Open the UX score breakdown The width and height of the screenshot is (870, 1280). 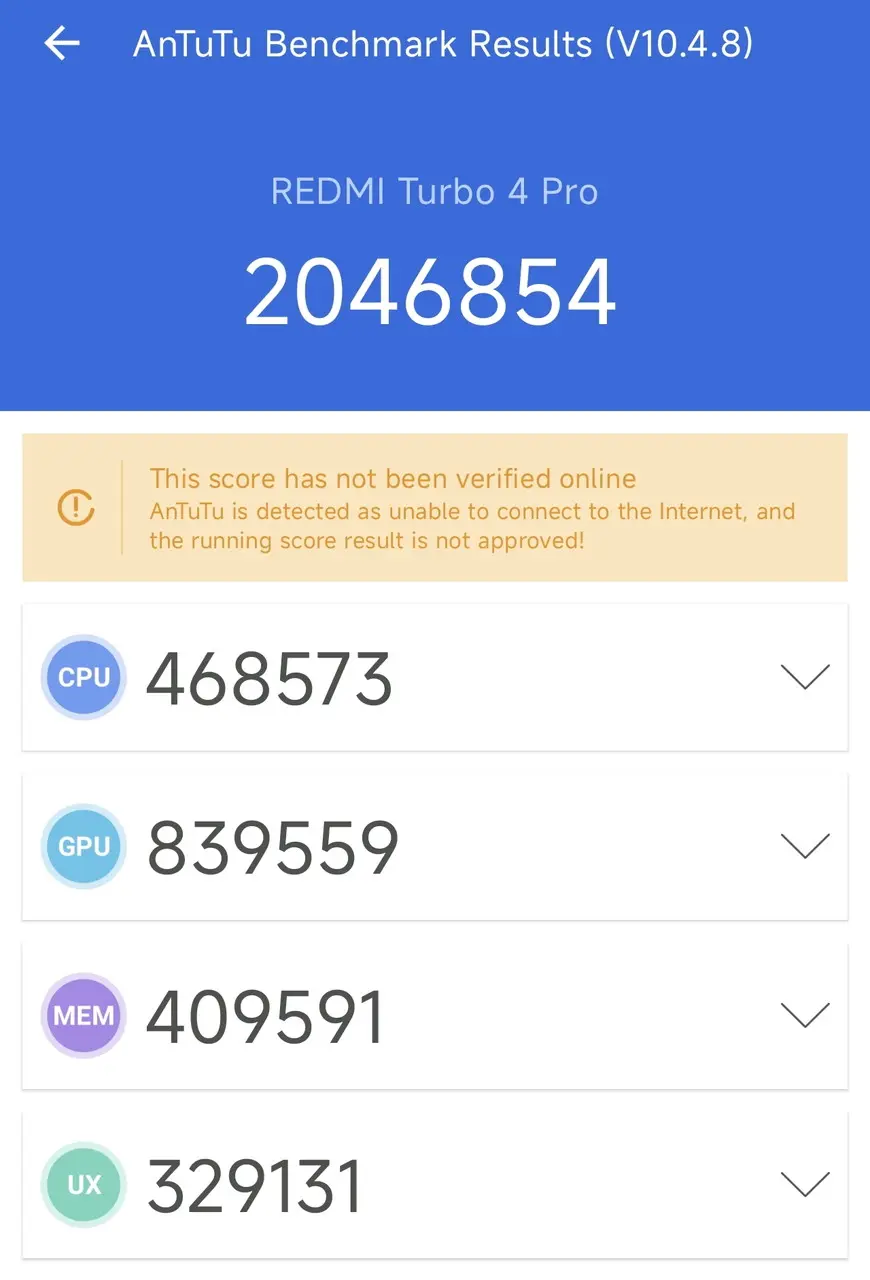click(x=804, y=1185)
